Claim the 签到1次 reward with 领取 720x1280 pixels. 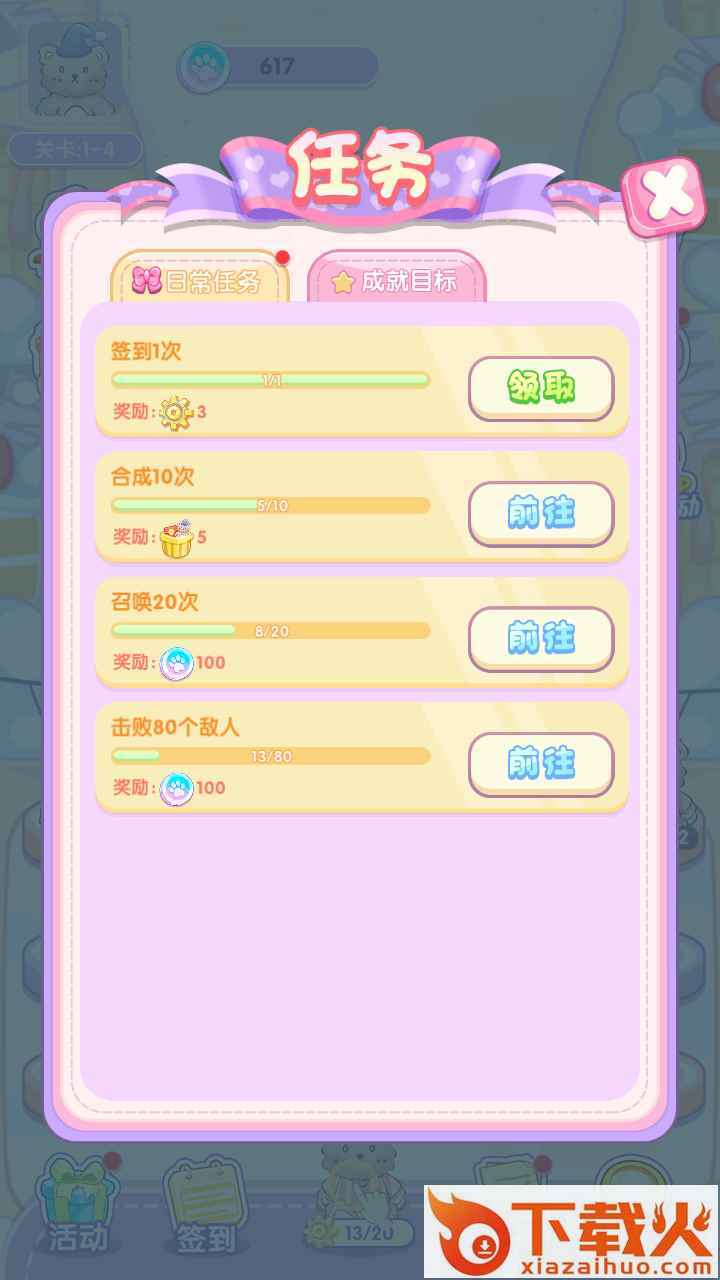click(541, 388)
